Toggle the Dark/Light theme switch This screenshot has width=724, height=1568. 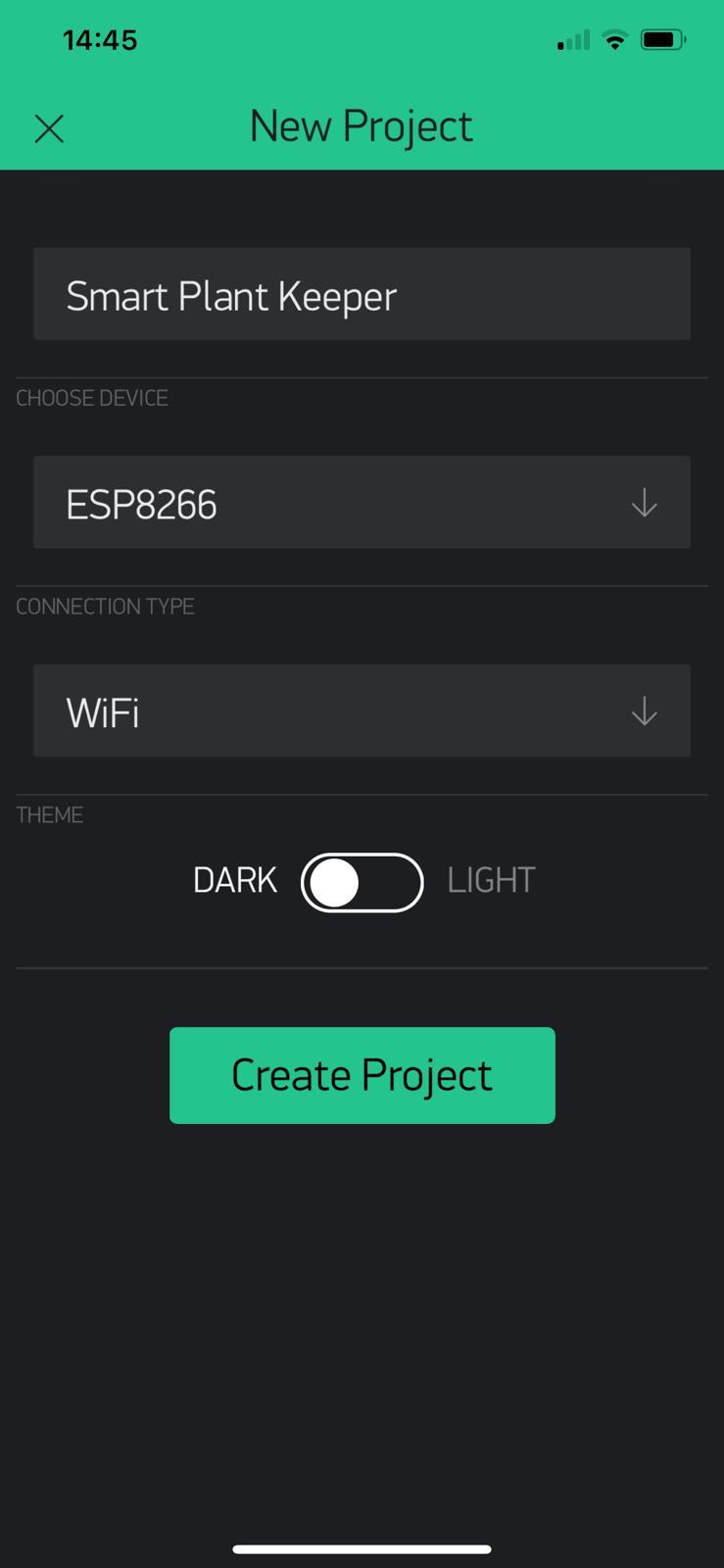click(362, 882)
